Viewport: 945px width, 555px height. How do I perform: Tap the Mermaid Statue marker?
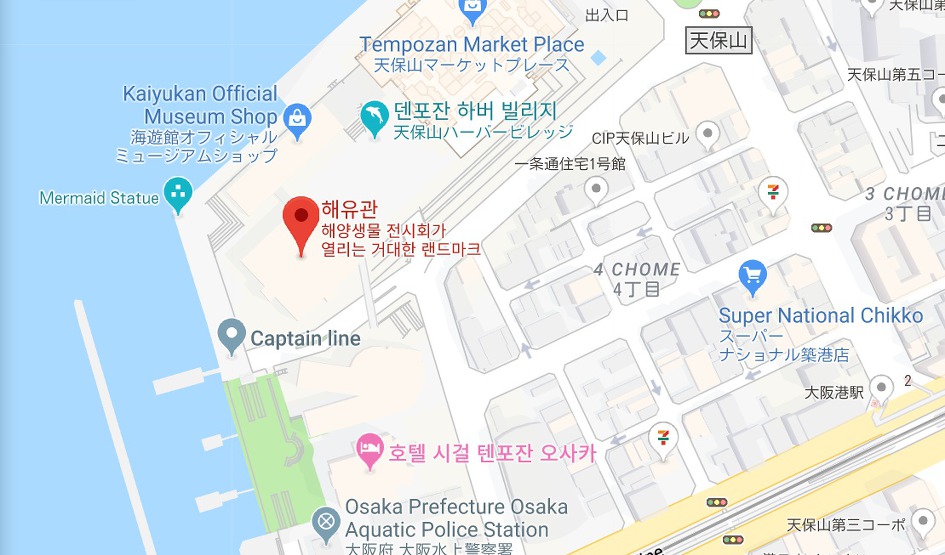coord(178,195)
